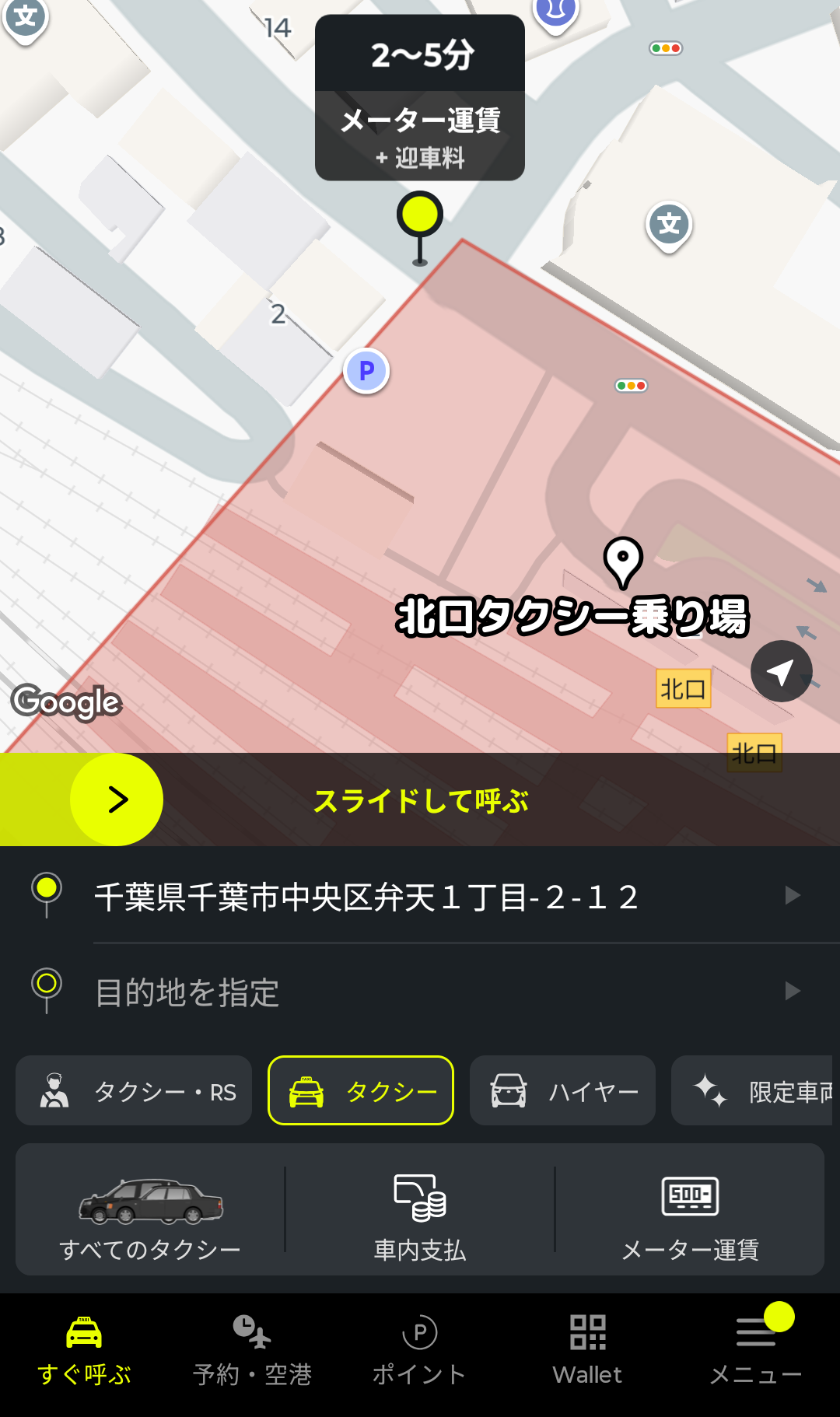Image resolution: width=840 pixels, height=1417 pixels.
Task: Open the メニュー tab
Action: (x=756, y=1353)
